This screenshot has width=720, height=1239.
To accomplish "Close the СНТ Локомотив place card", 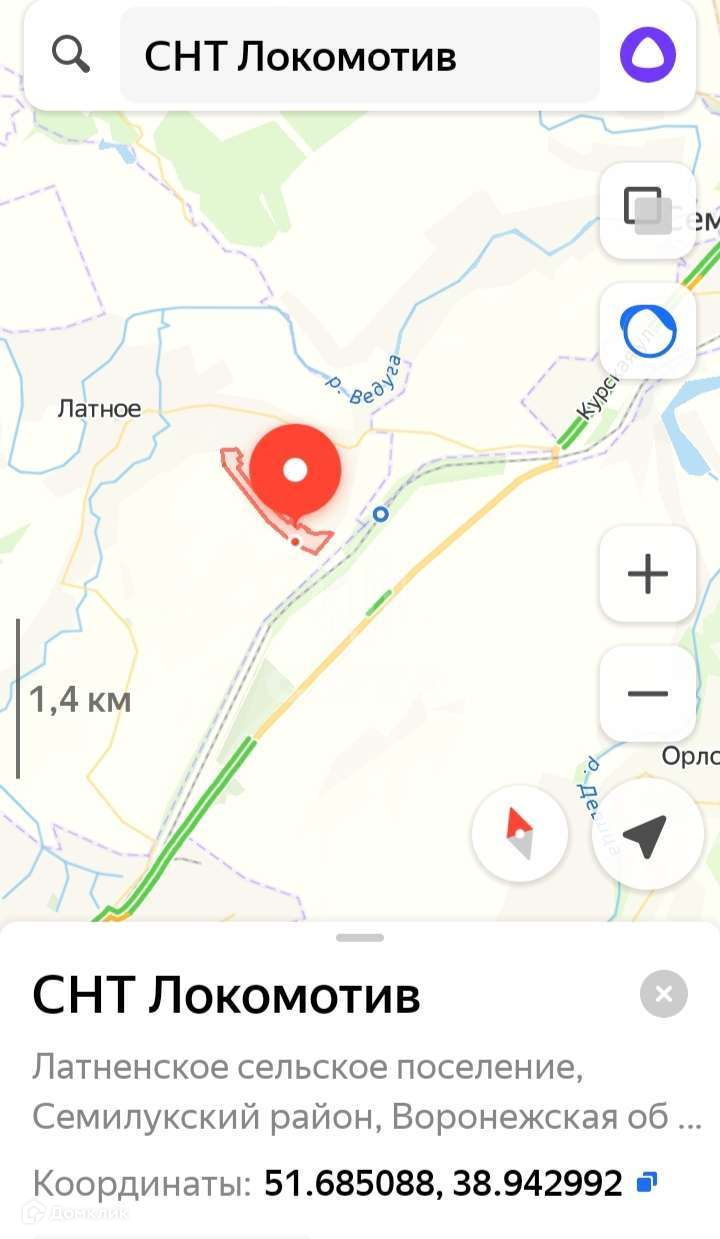I will (664, 994).
